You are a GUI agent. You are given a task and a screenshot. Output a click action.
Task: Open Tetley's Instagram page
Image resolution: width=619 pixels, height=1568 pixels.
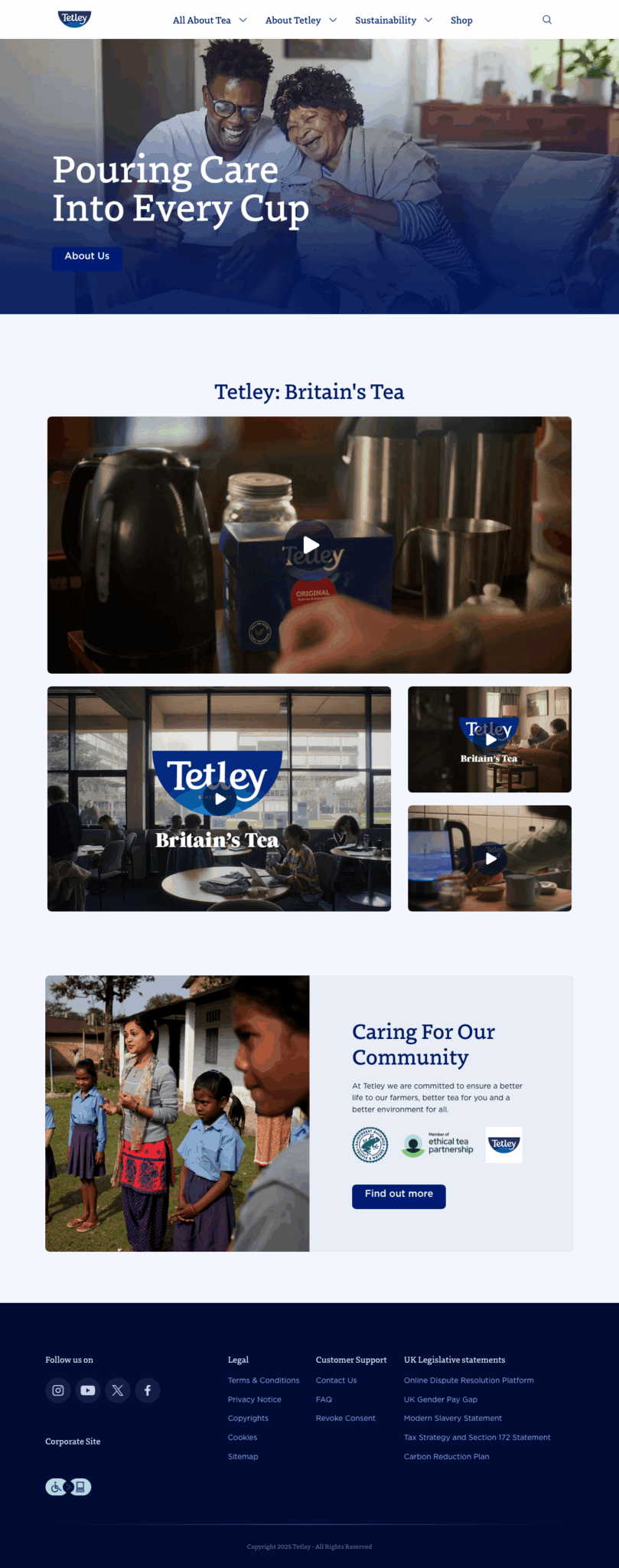click(58, 1390)
